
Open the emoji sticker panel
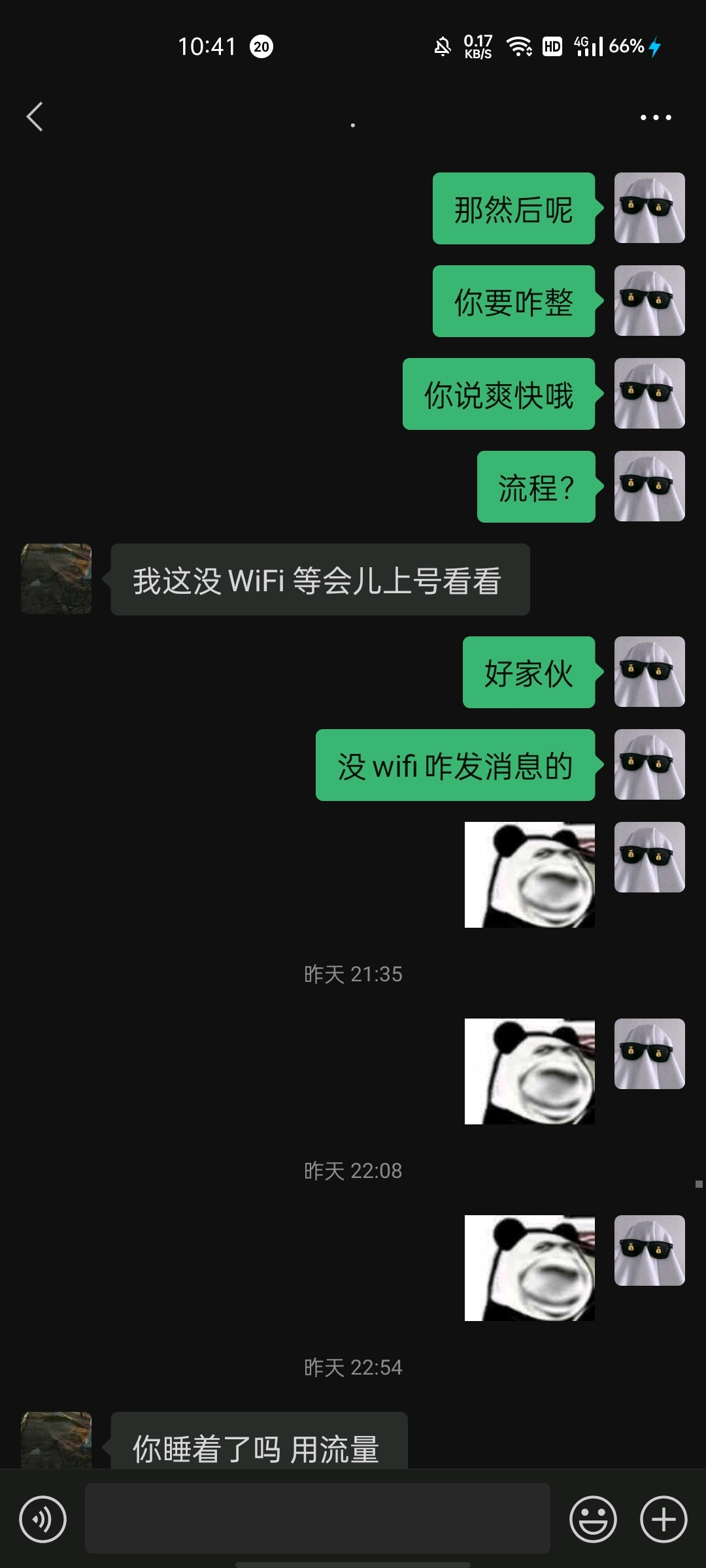point(593,1519)
